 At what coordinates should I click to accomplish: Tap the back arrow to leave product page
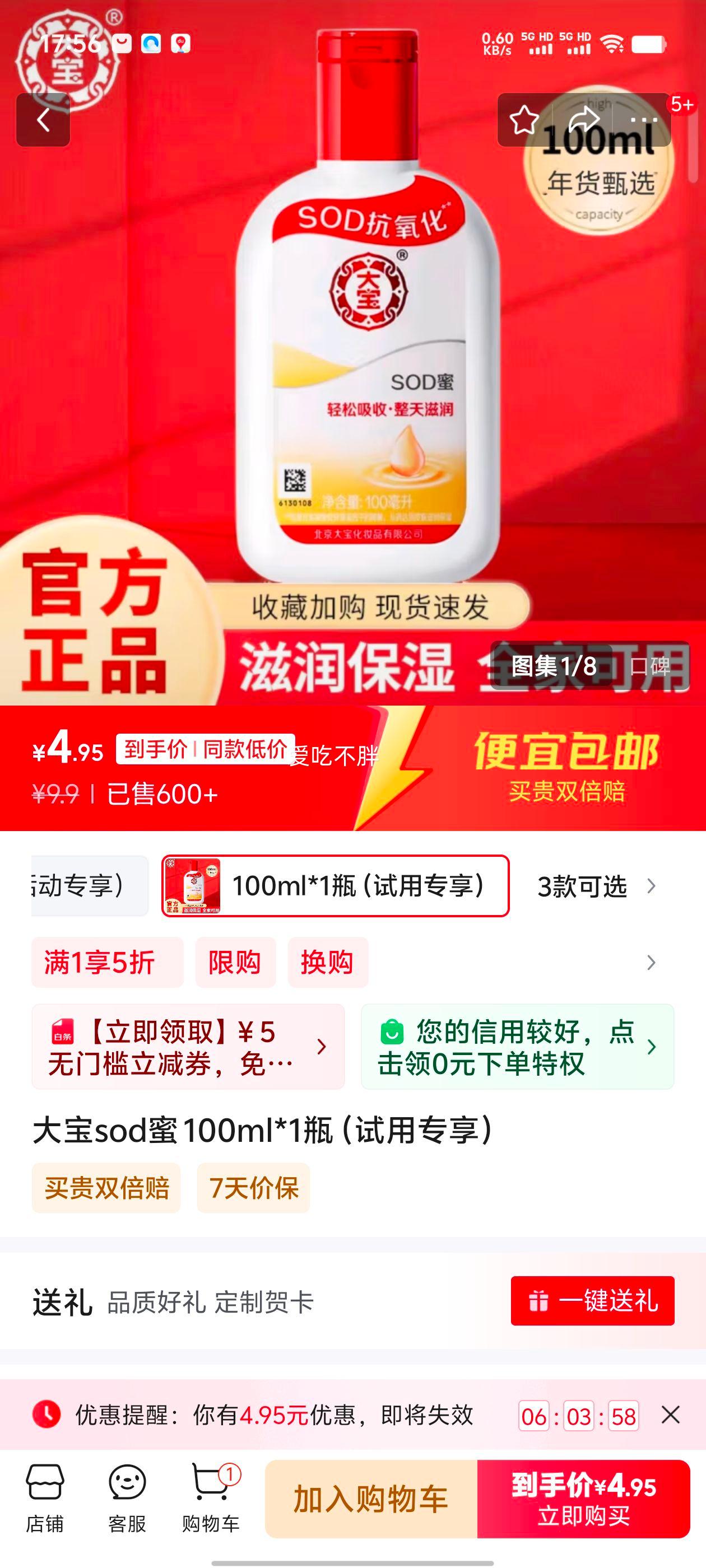(43, 119)
